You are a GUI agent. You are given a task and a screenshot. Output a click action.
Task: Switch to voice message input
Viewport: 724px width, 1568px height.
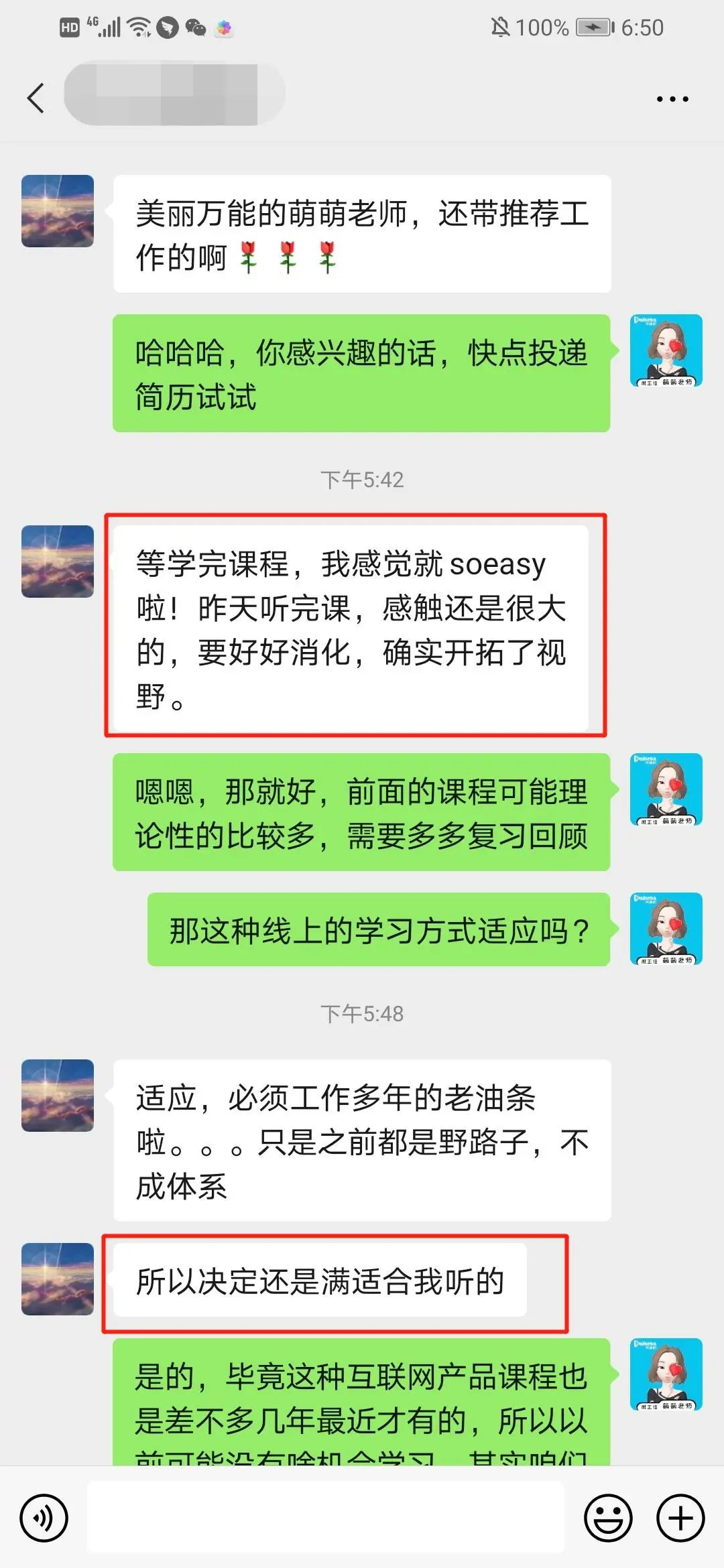tap(44, 1518)
